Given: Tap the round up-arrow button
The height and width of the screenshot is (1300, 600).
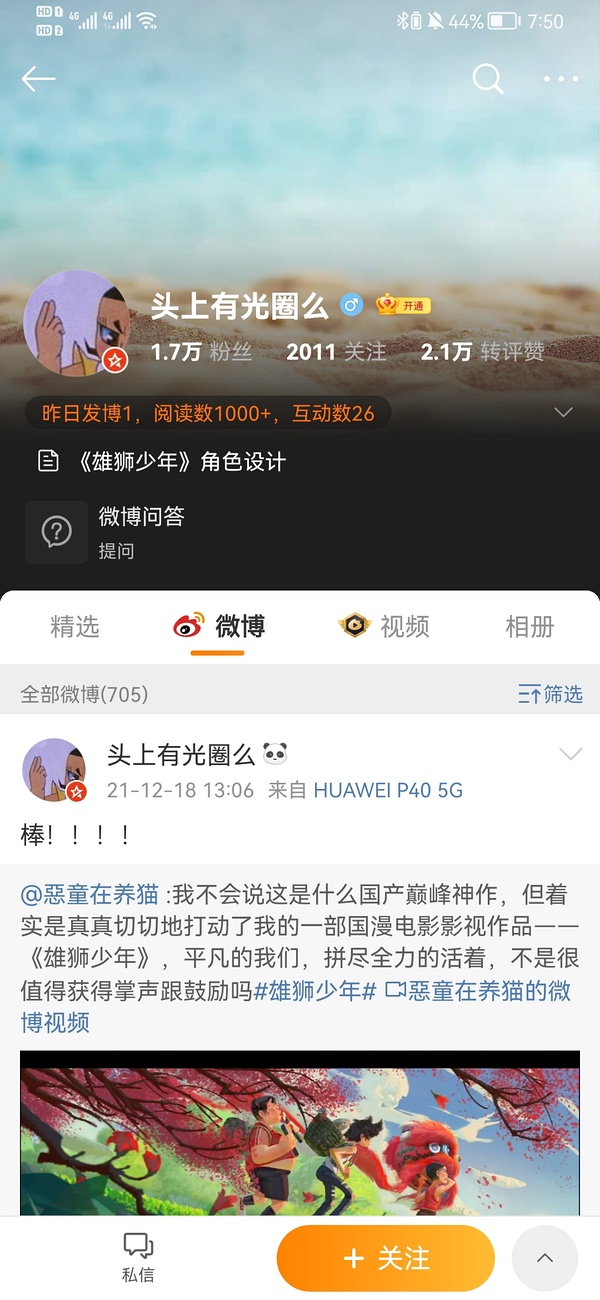Looking at the screenshot, I should (545, 1258).
